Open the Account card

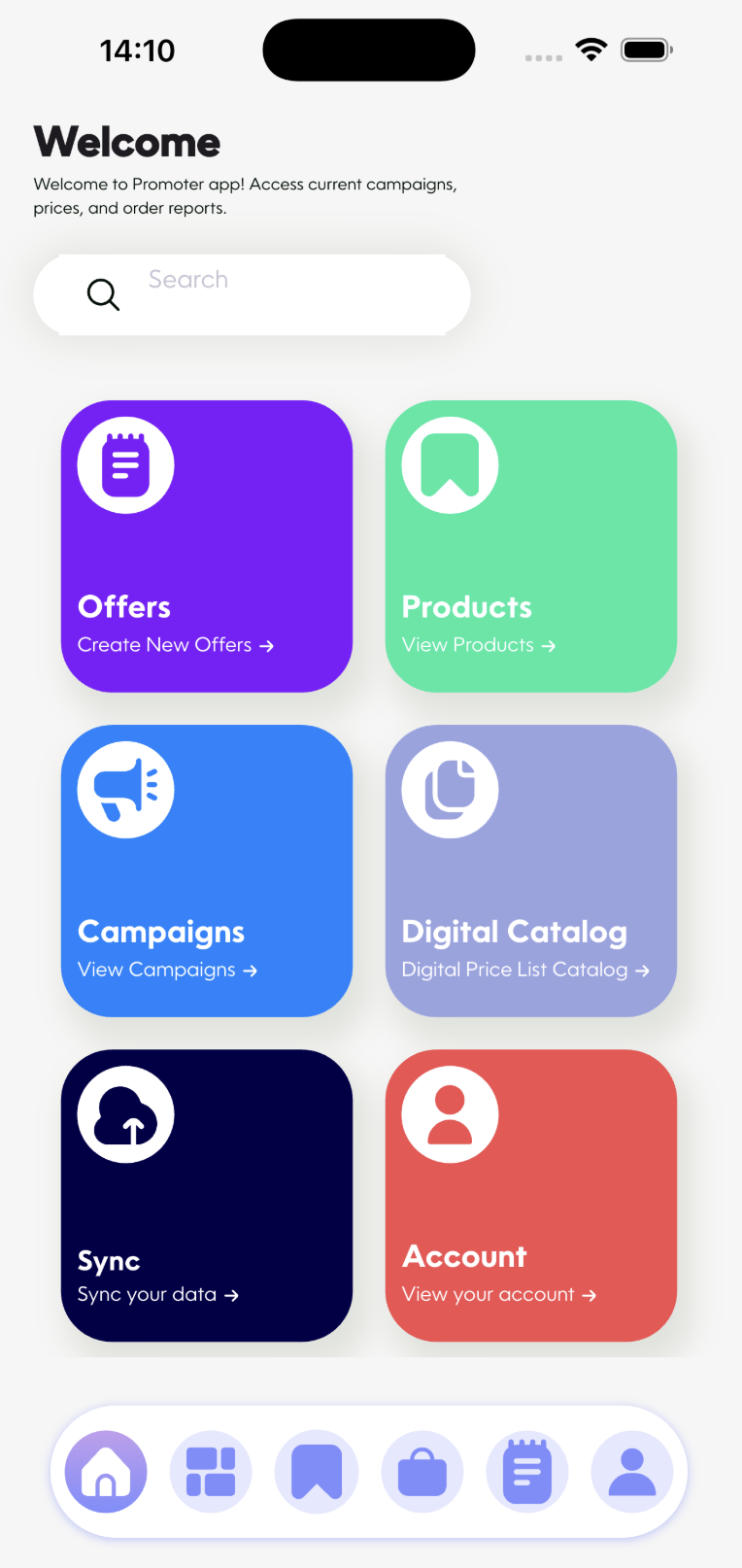(x=531, y=1195)
